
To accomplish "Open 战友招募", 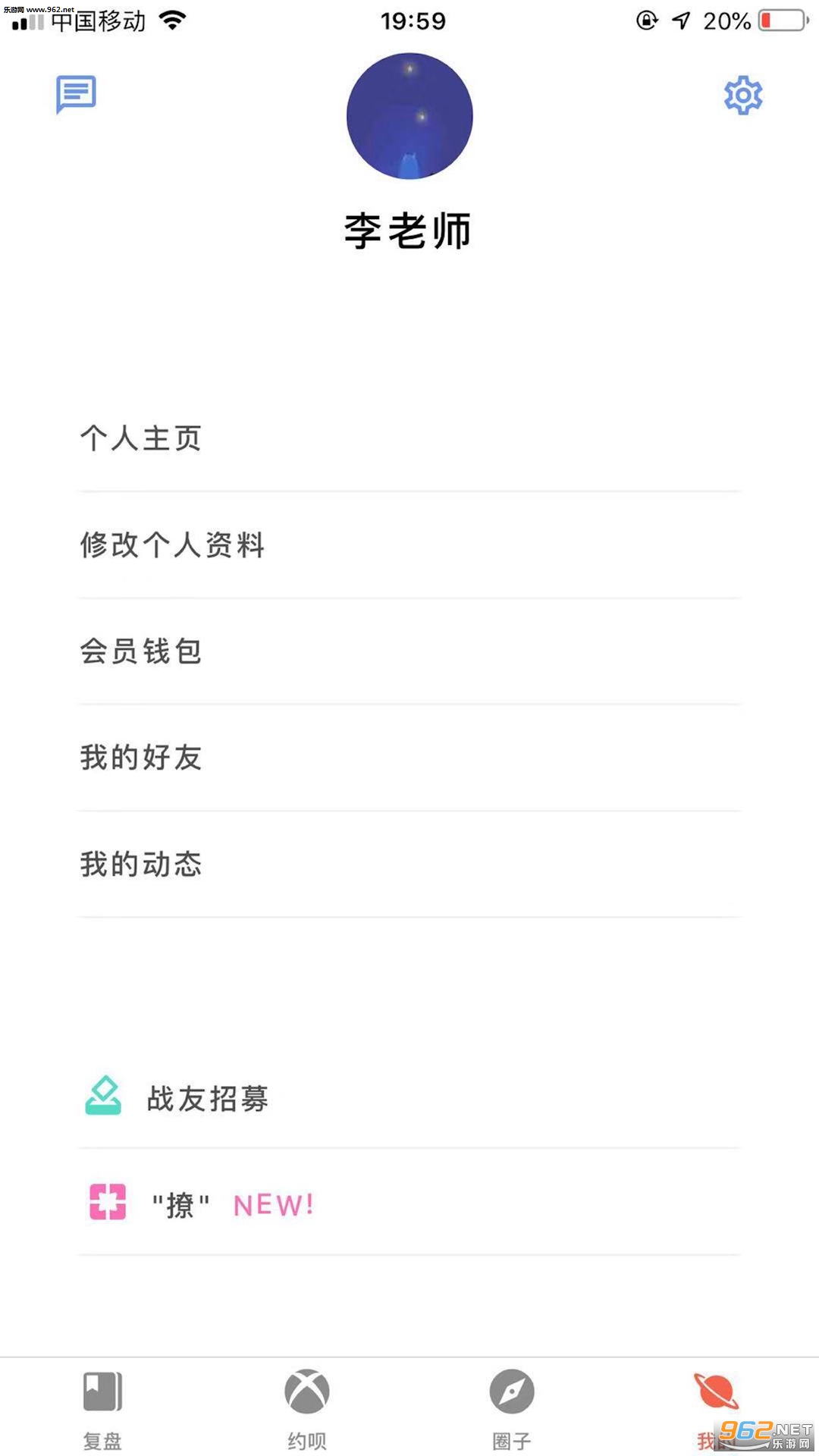I will (x=409, y=1098).
